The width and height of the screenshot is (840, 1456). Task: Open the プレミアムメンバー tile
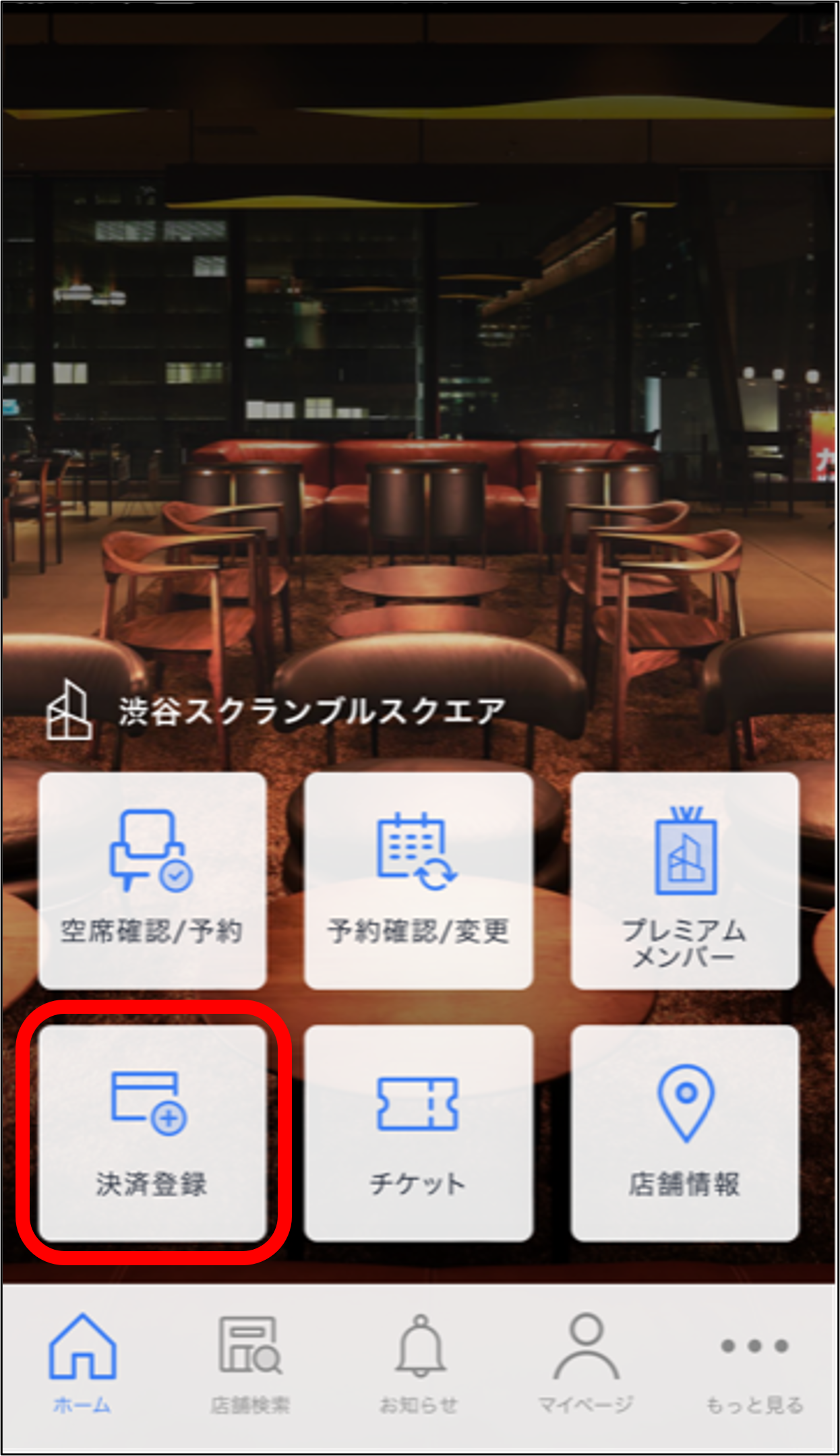(685, 880)
